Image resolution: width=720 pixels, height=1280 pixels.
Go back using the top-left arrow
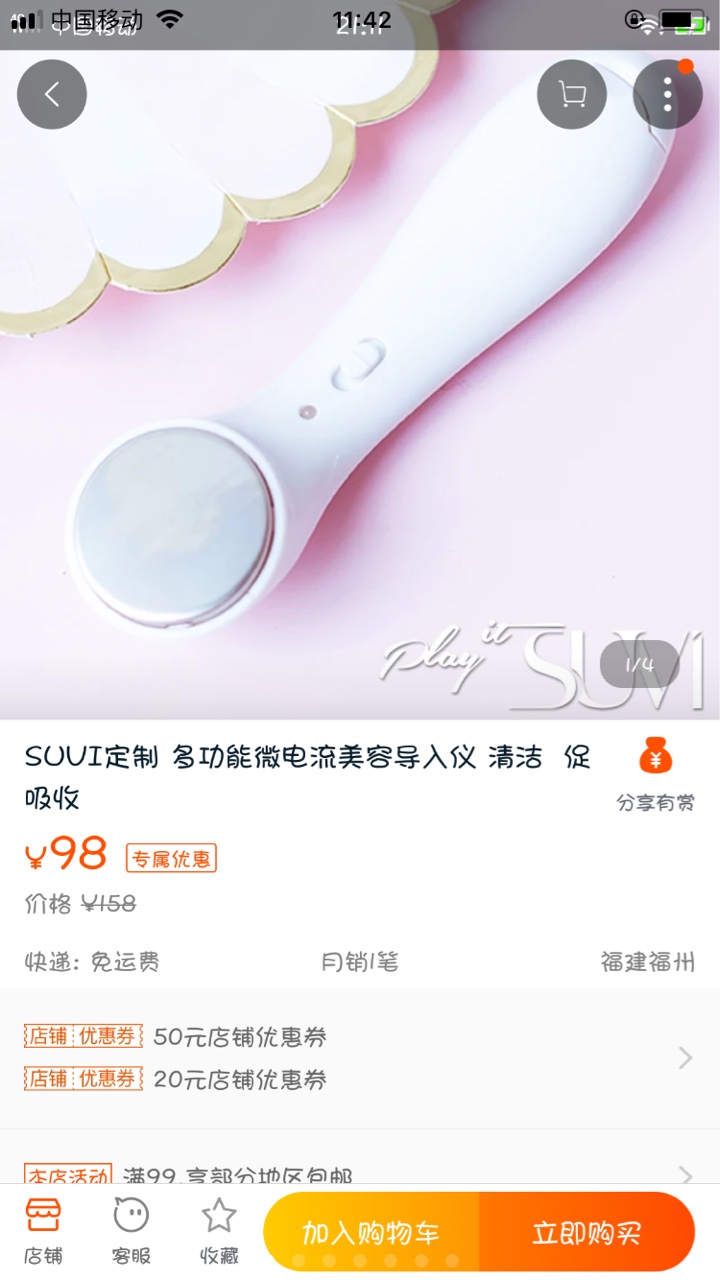[52, 95]
